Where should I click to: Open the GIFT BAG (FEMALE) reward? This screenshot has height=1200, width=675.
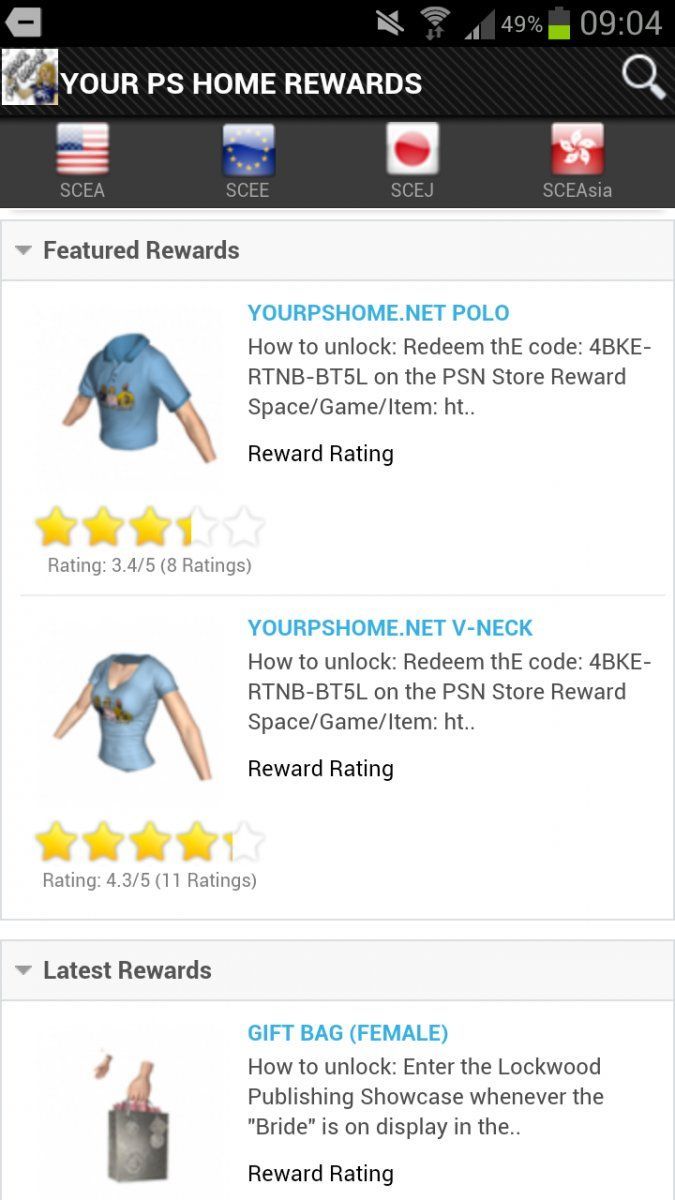click(x=348, y=1033)
